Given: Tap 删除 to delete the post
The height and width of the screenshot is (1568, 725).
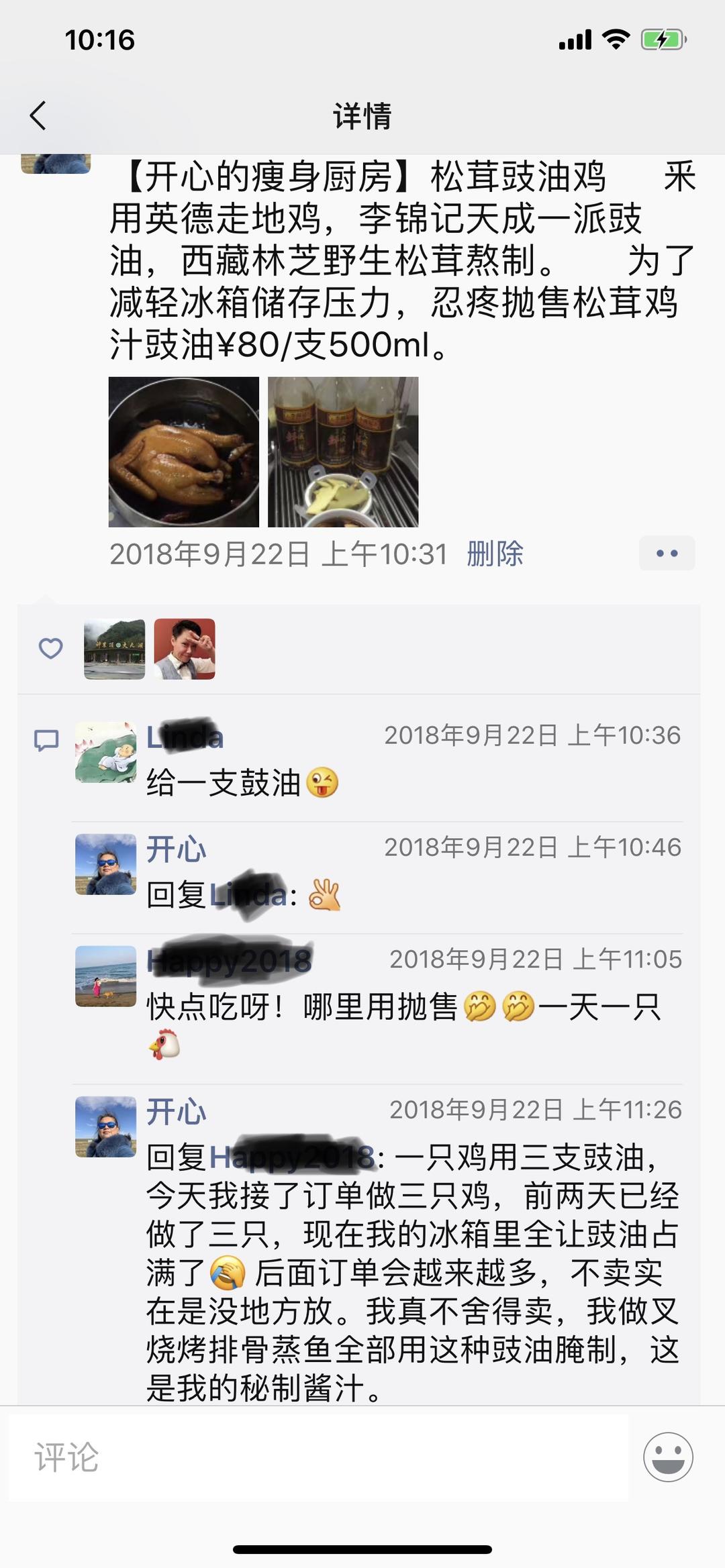Looking at the screenshot, I should click(x=495, y=554).
